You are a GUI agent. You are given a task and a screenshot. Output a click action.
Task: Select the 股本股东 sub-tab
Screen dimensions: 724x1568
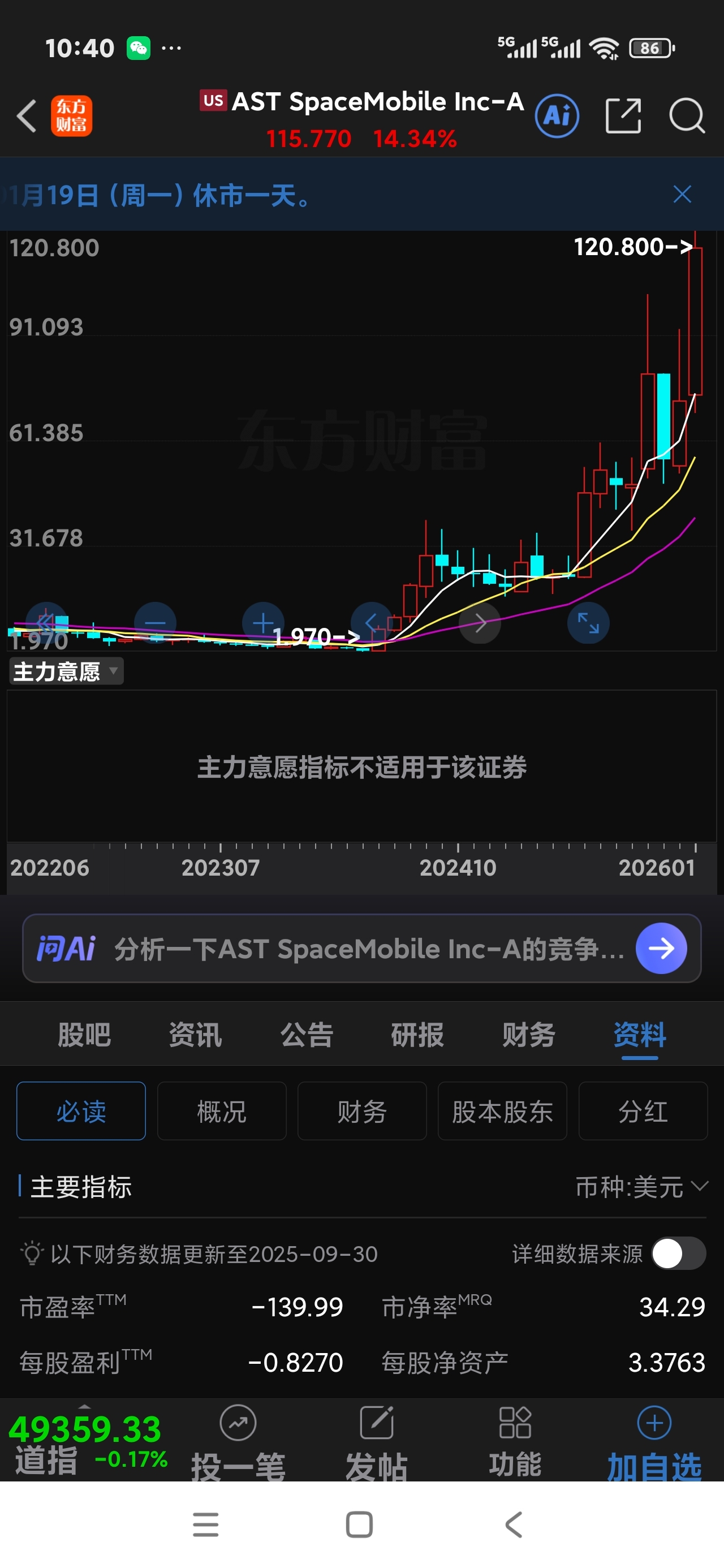tap(502, 1110)
